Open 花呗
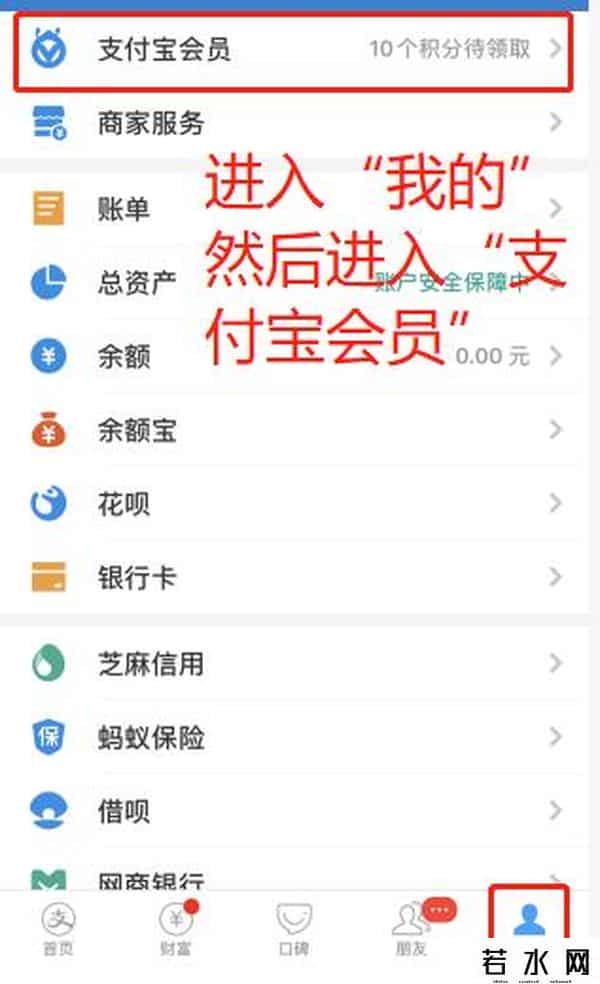Viewport: 600px width, 984px height. tap(290, 504)
